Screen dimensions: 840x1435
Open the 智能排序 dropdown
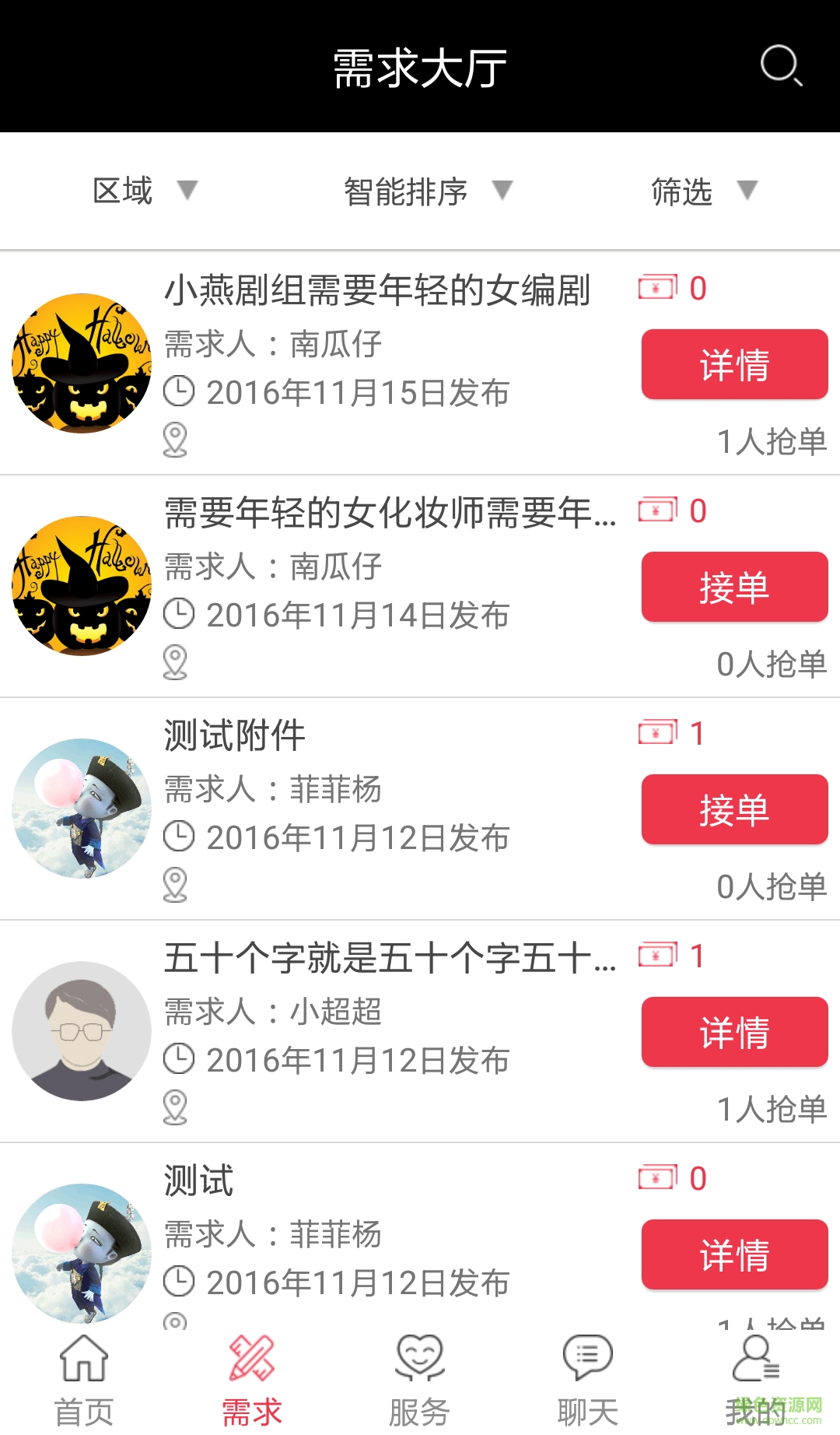tap(425, 191)
